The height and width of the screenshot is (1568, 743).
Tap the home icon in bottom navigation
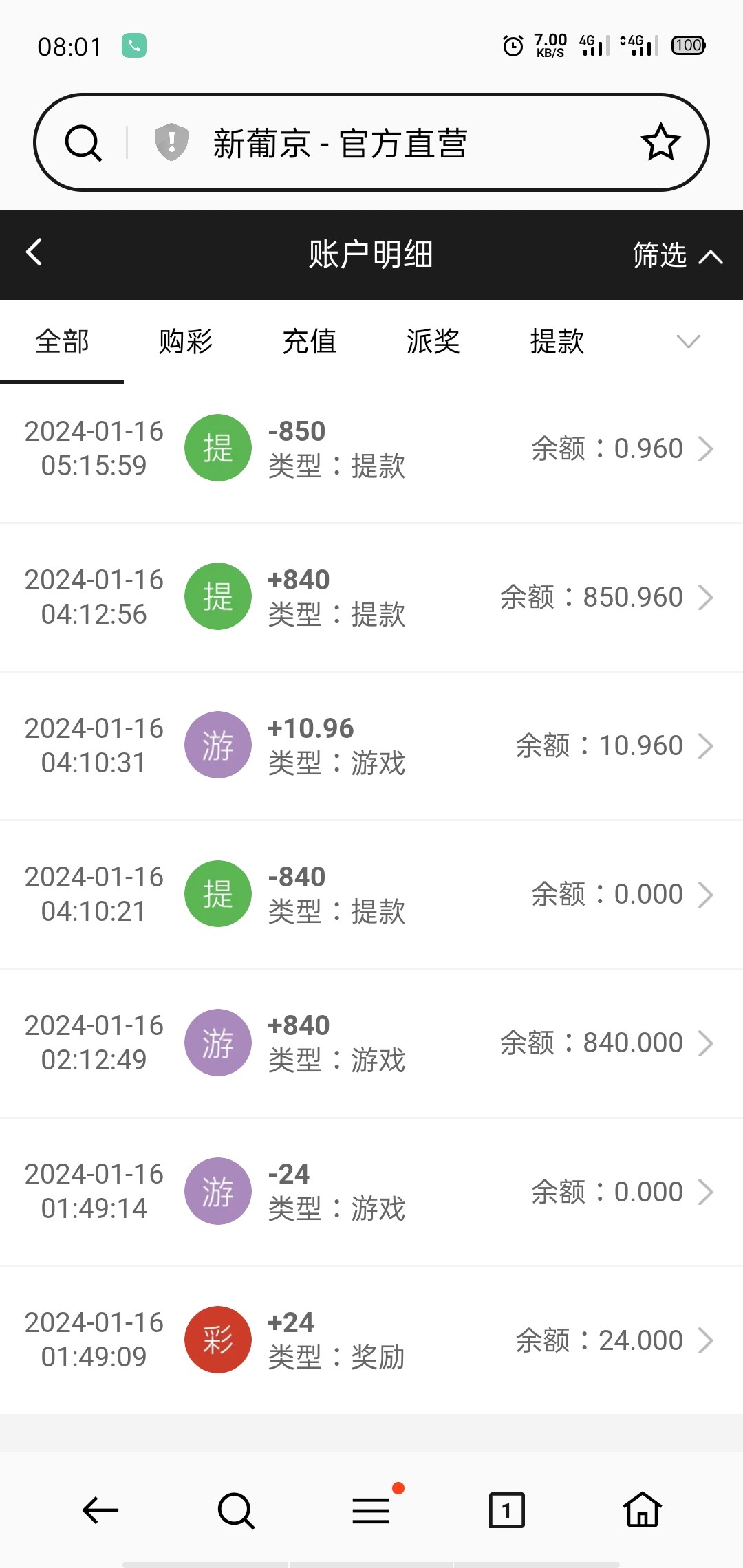[x=641, y=1510]
